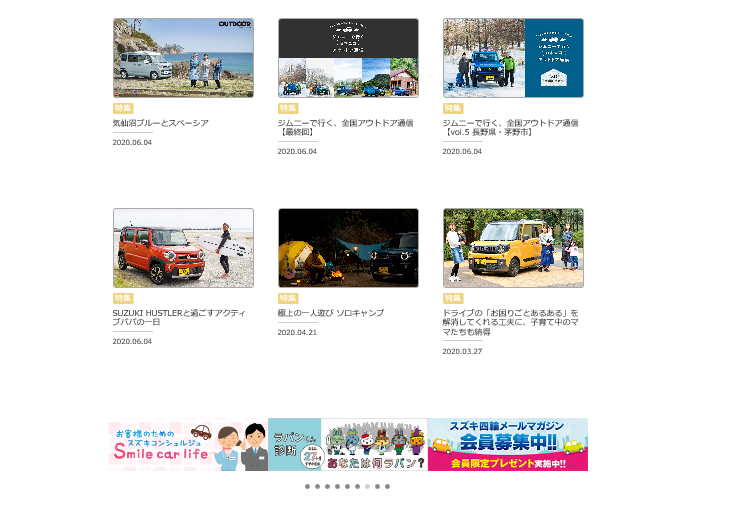Select the last banner carousel dot

[388, 487]
